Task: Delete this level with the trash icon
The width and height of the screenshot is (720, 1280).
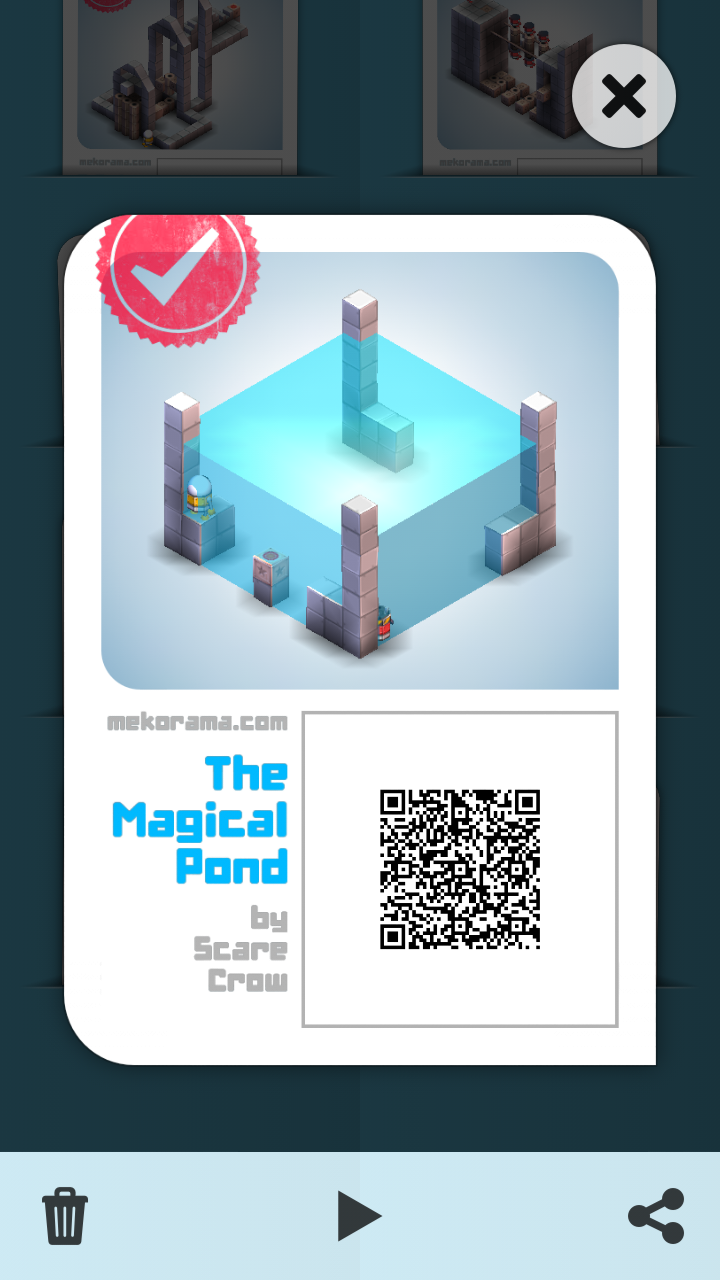Action: point(65,1216)
